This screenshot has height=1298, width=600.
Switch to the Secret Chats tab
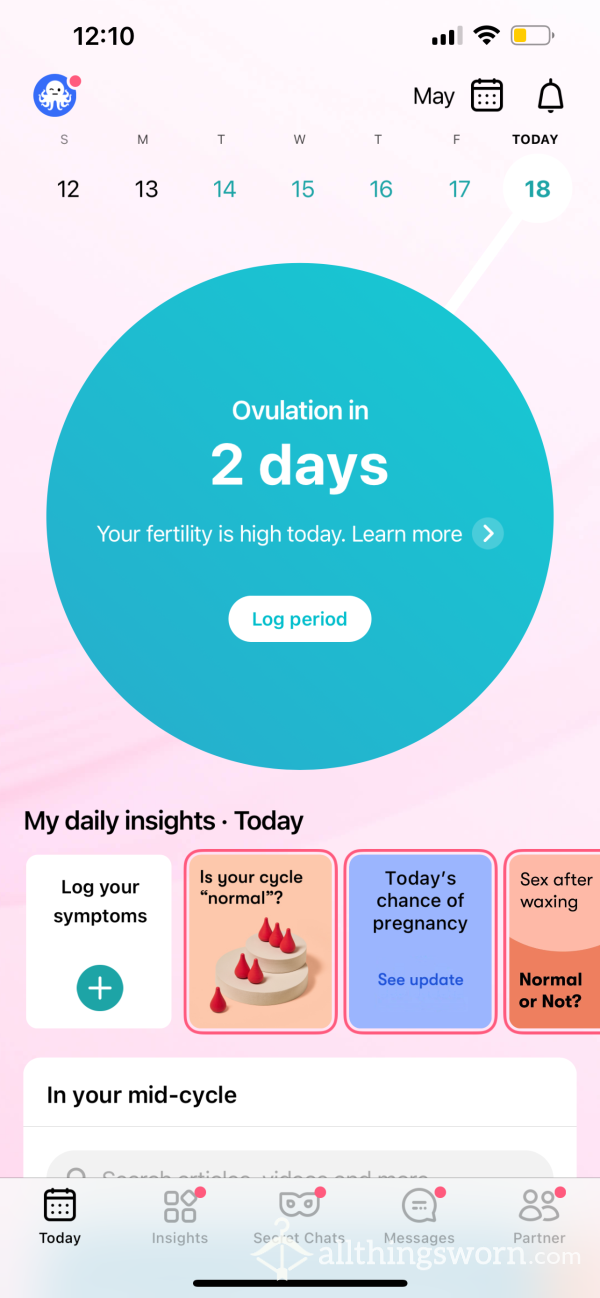[299, 1216]
